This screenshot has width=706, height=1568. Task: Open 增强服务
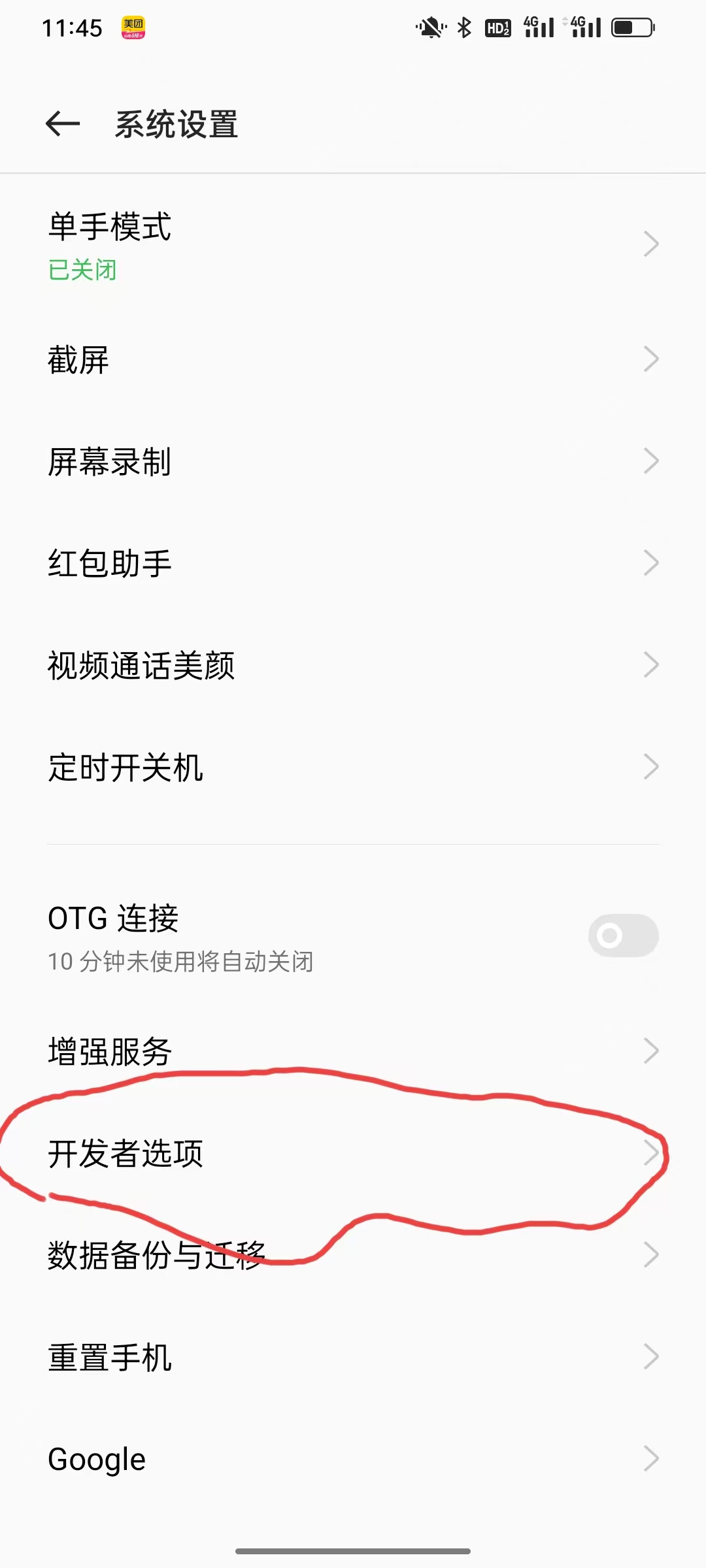point(353,1051)
